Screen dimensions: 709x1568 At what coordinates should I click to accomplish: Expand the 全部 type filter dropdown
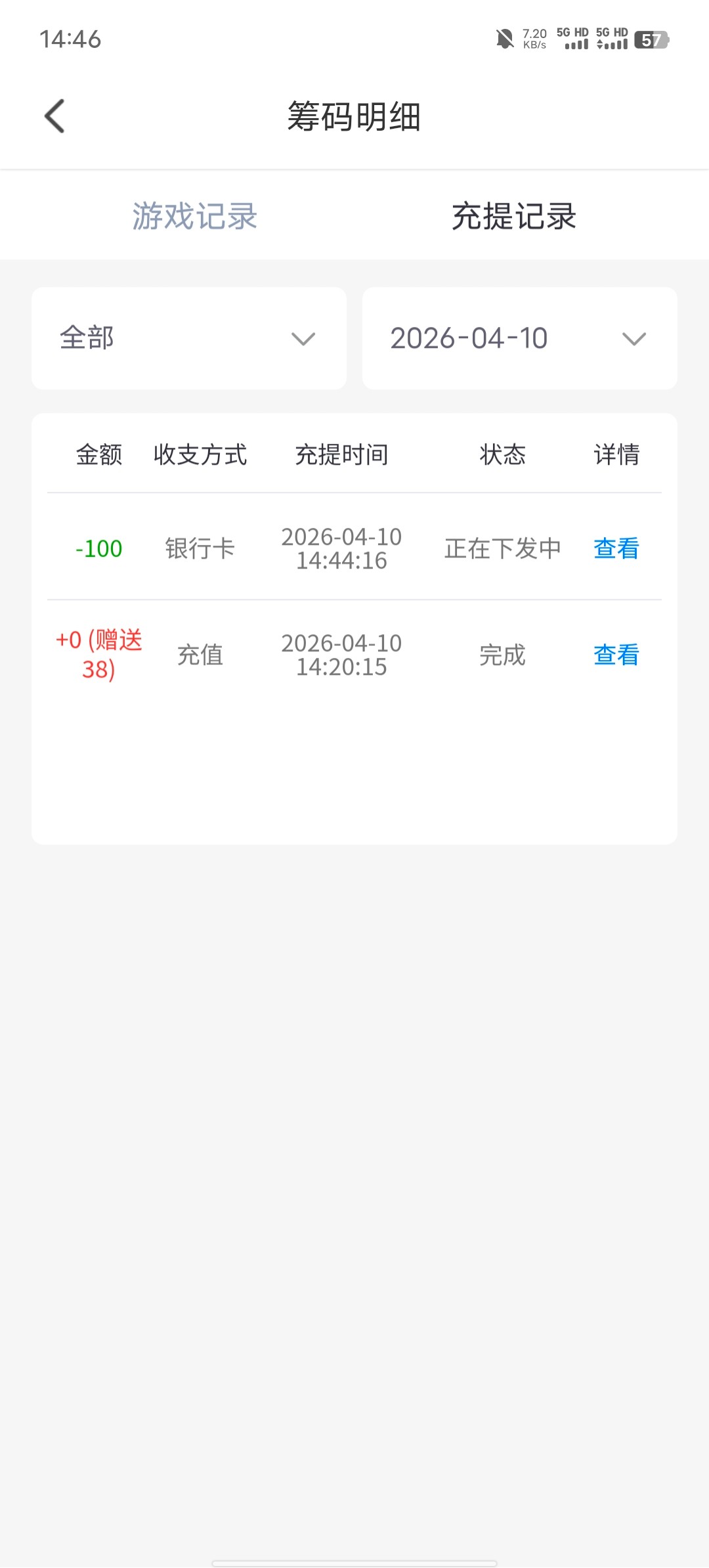click(x=189, y=338)
